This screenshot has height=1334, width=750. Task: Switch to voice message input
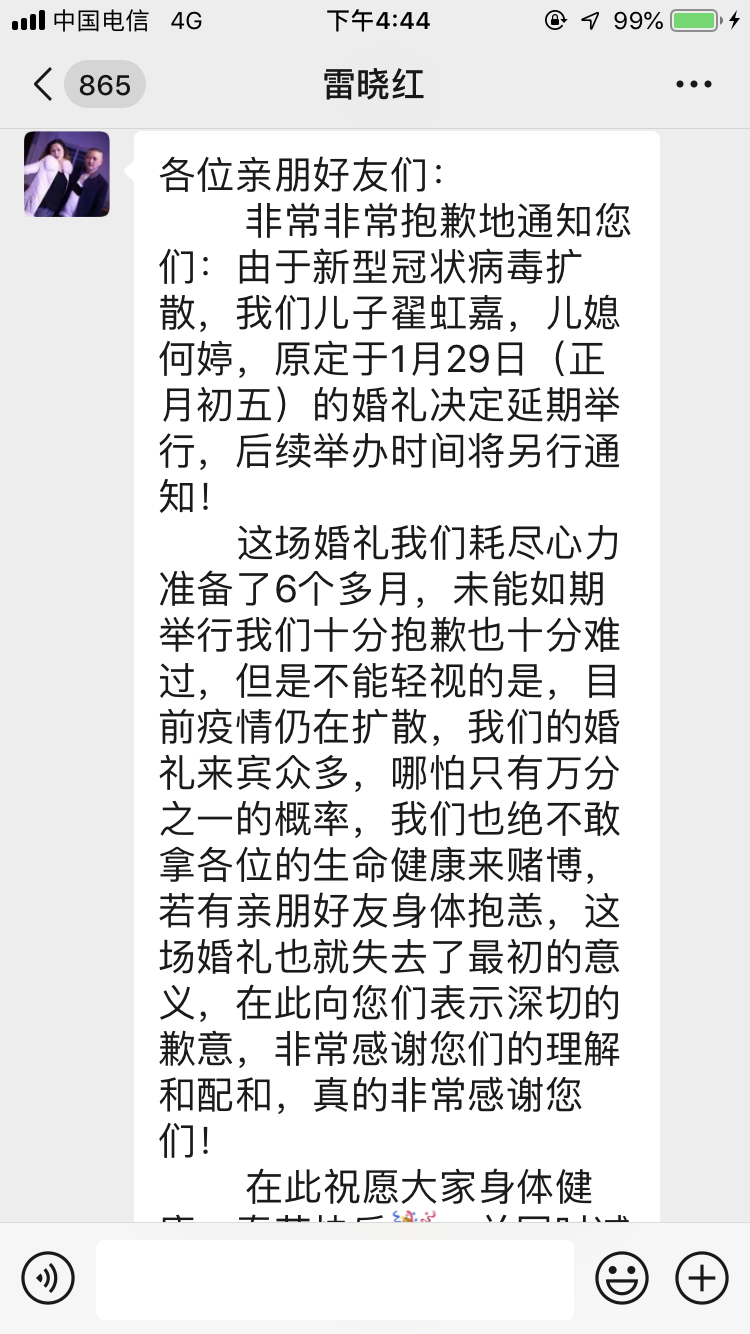tap(48, 1278)
